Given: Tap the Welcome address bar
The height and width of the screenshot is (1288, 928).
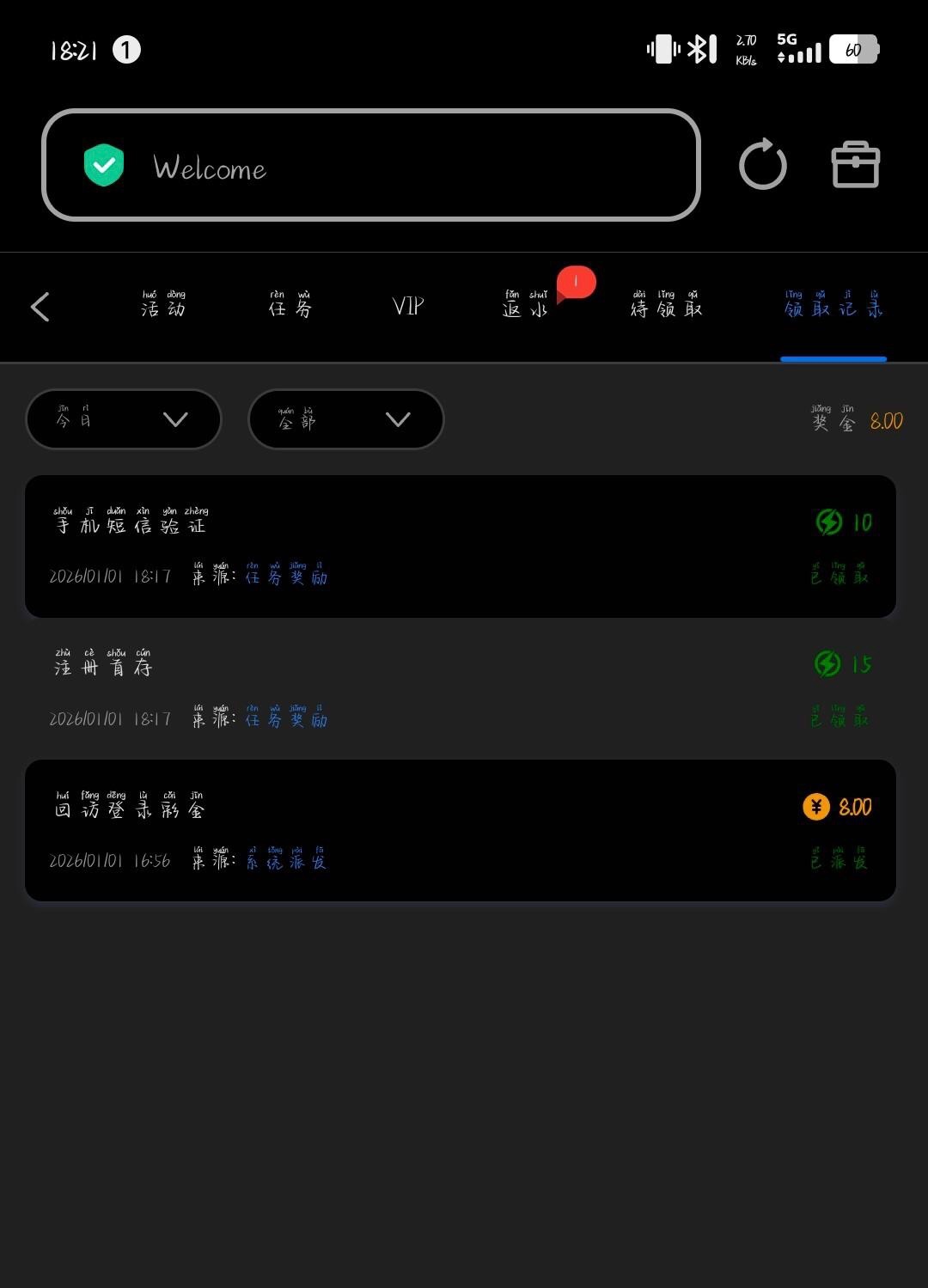Looking at the screenshot, I should (x=369, y=165).
